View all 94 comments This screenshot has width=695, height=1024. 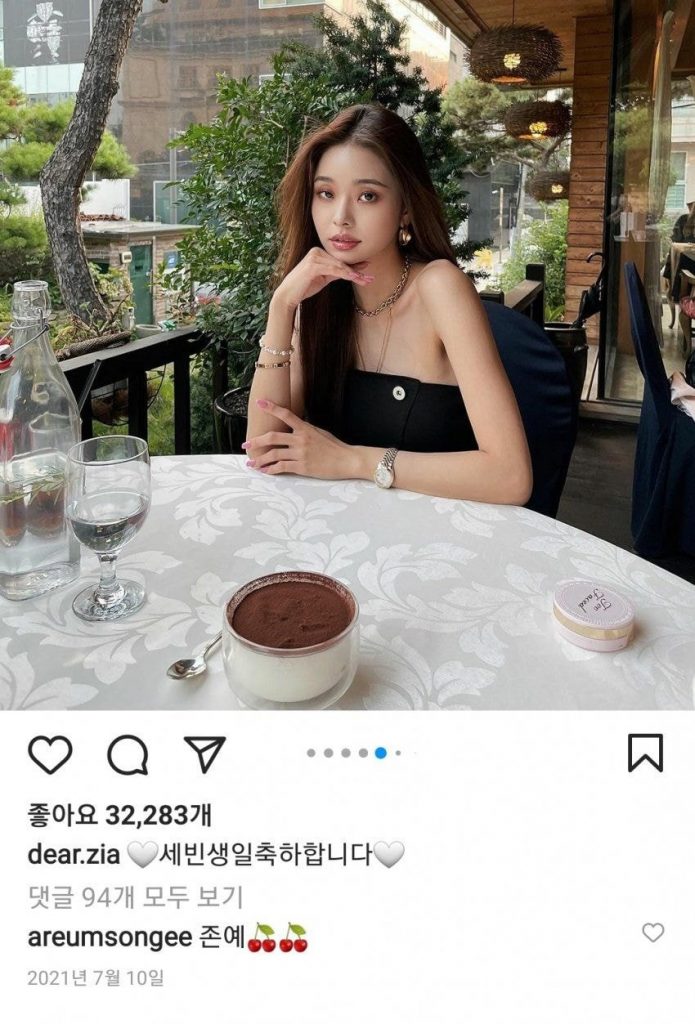tap(135, 897)
